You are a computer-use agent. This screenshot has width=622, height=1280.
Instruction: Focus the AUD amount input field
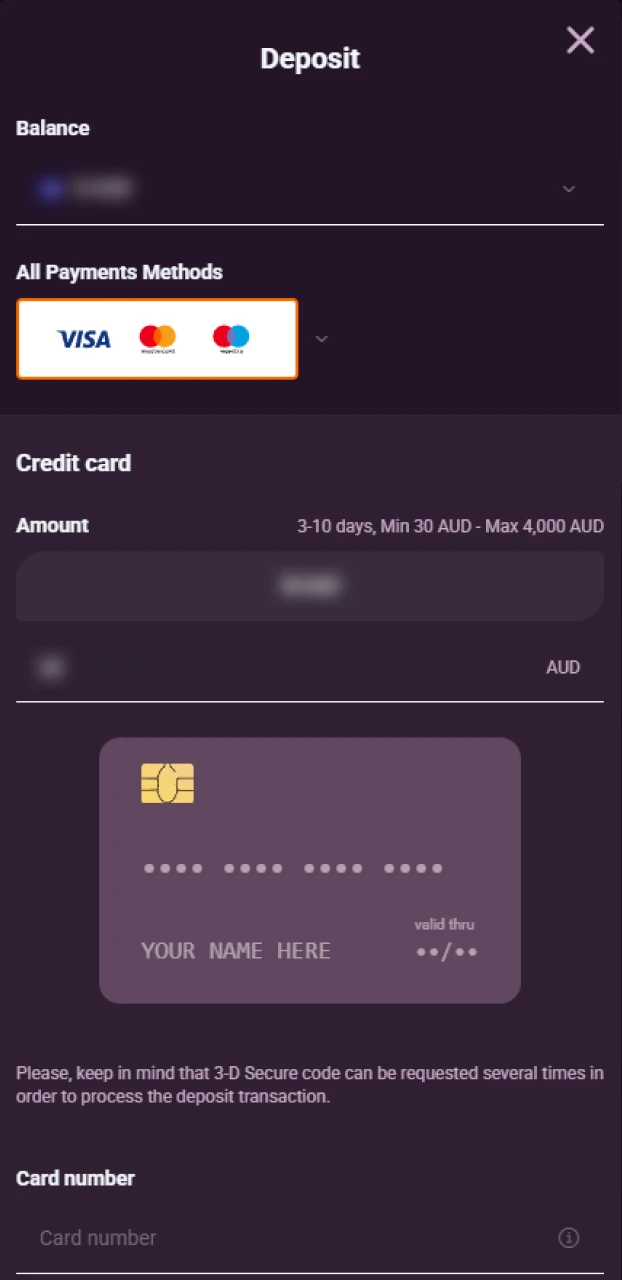click(x=280, y=667)
